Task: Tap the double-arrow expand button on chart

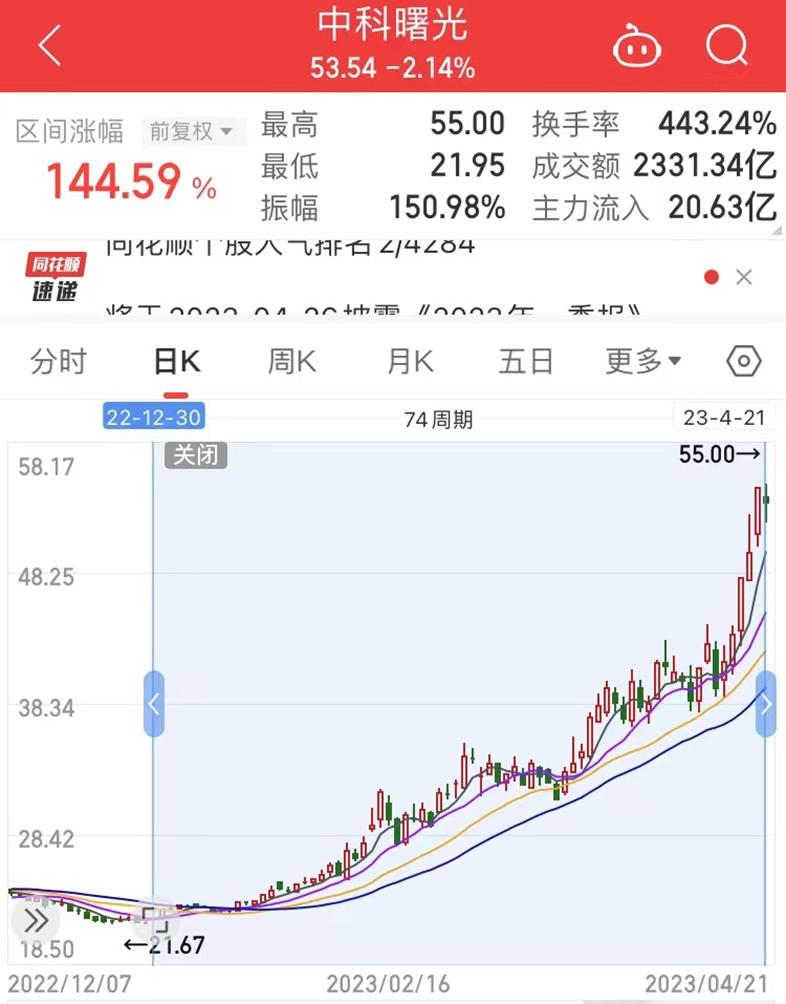Action: point(36,921)
